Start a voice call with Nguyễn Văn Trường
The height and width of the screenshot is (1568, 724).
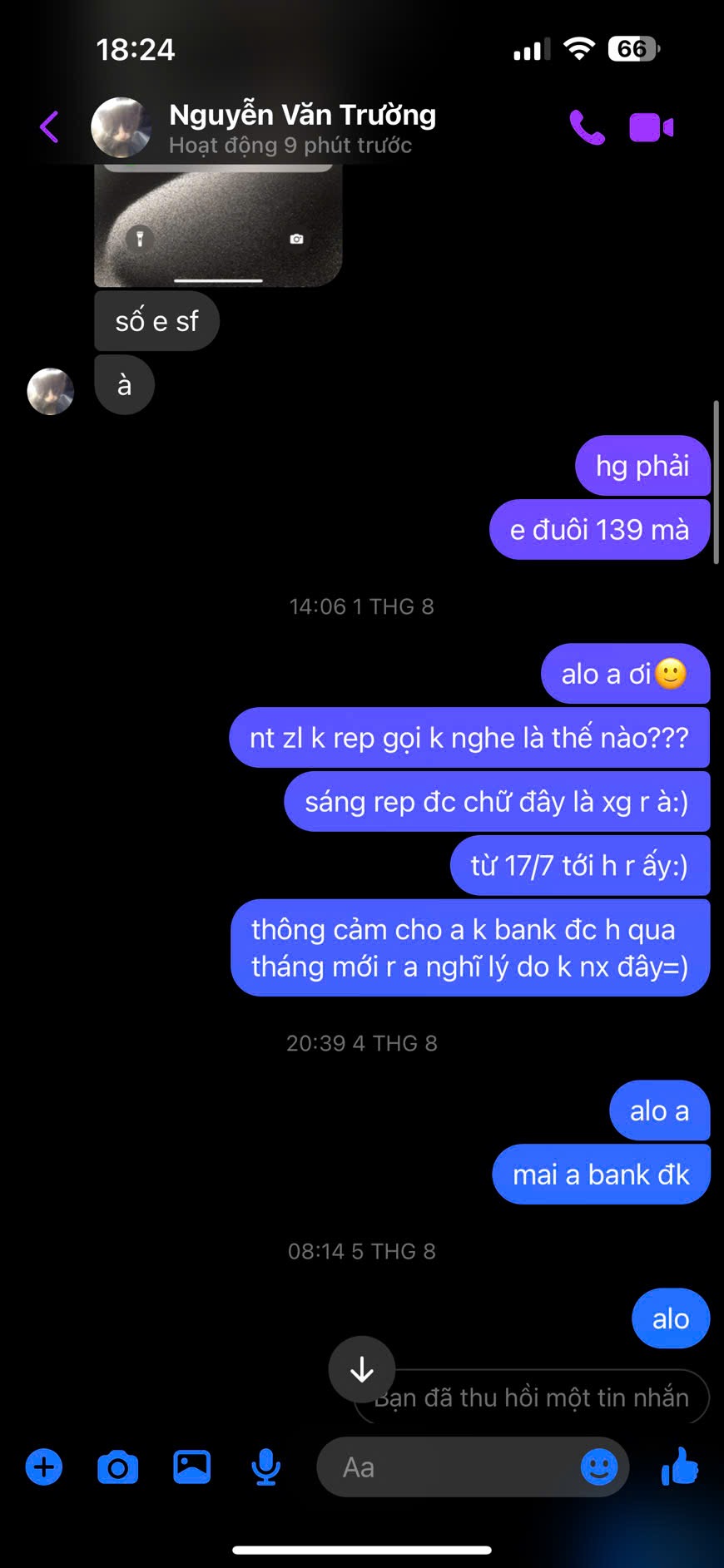(x=587, y=127)
